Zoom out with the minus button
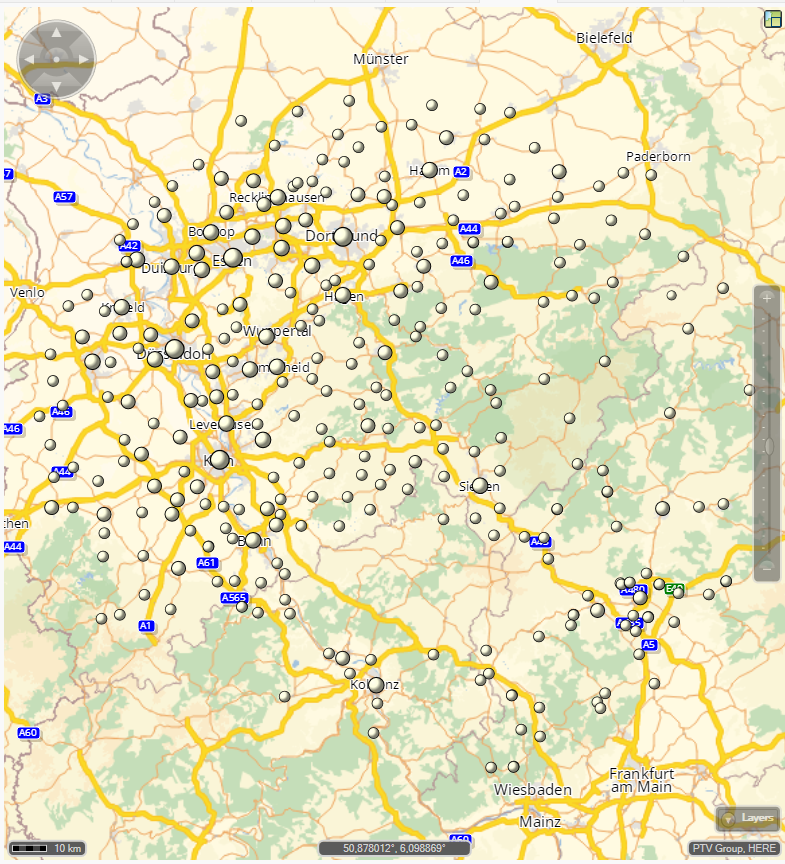This screenshot has width=785, height=864. click(x=767, y=567)
